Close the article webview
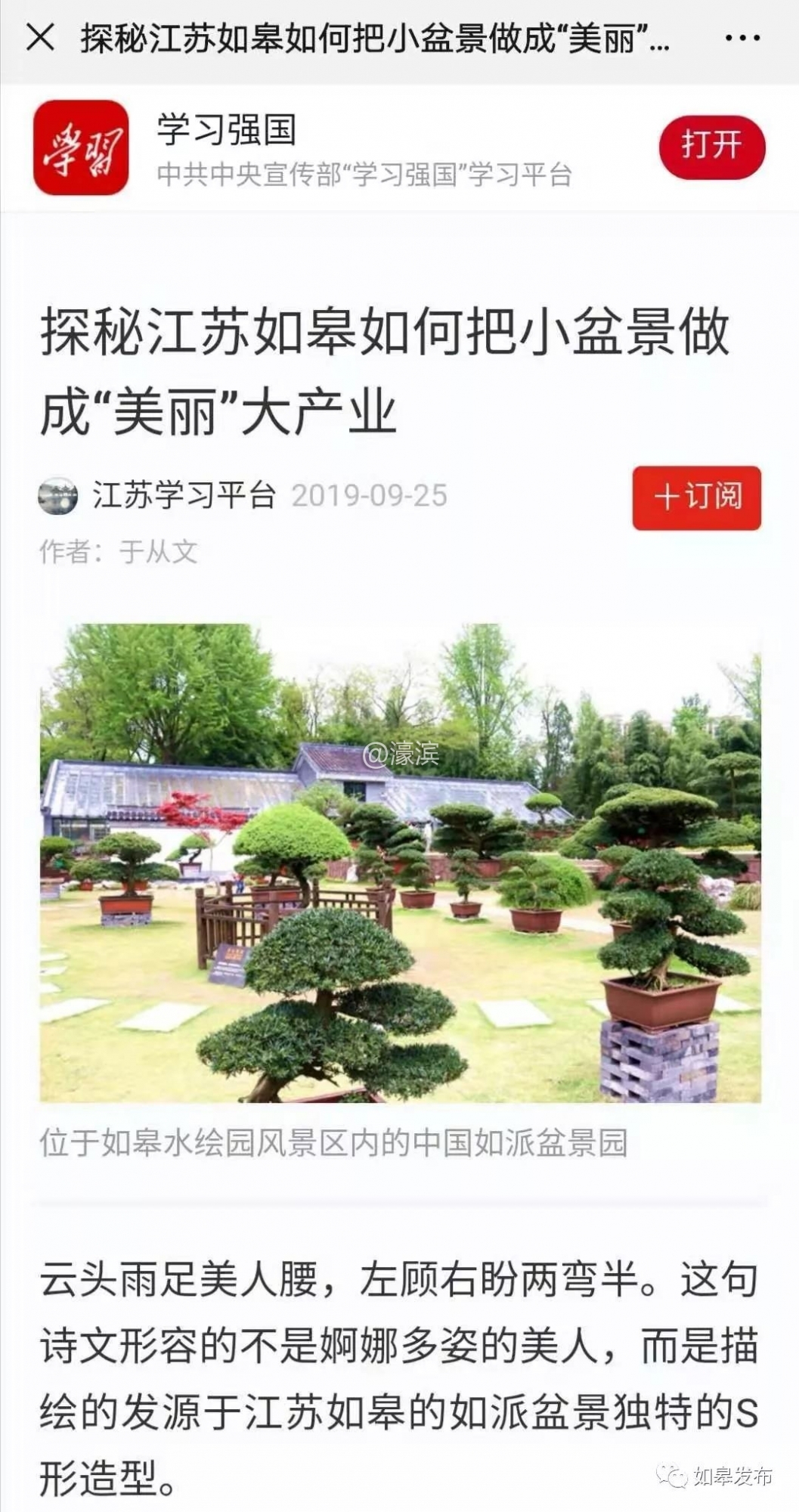The width and height of the screenshot is (799, 1512). point(40,37)
